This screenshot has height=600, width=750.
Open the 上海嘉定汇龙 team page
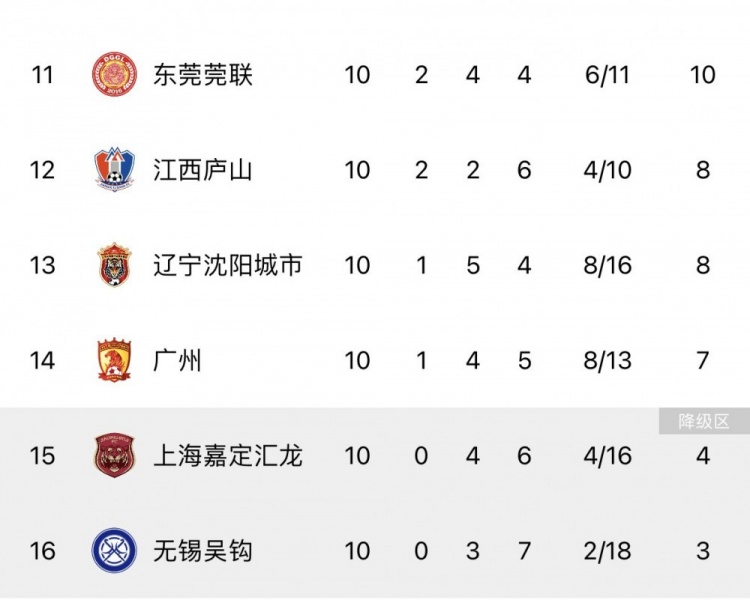point(228,456)
